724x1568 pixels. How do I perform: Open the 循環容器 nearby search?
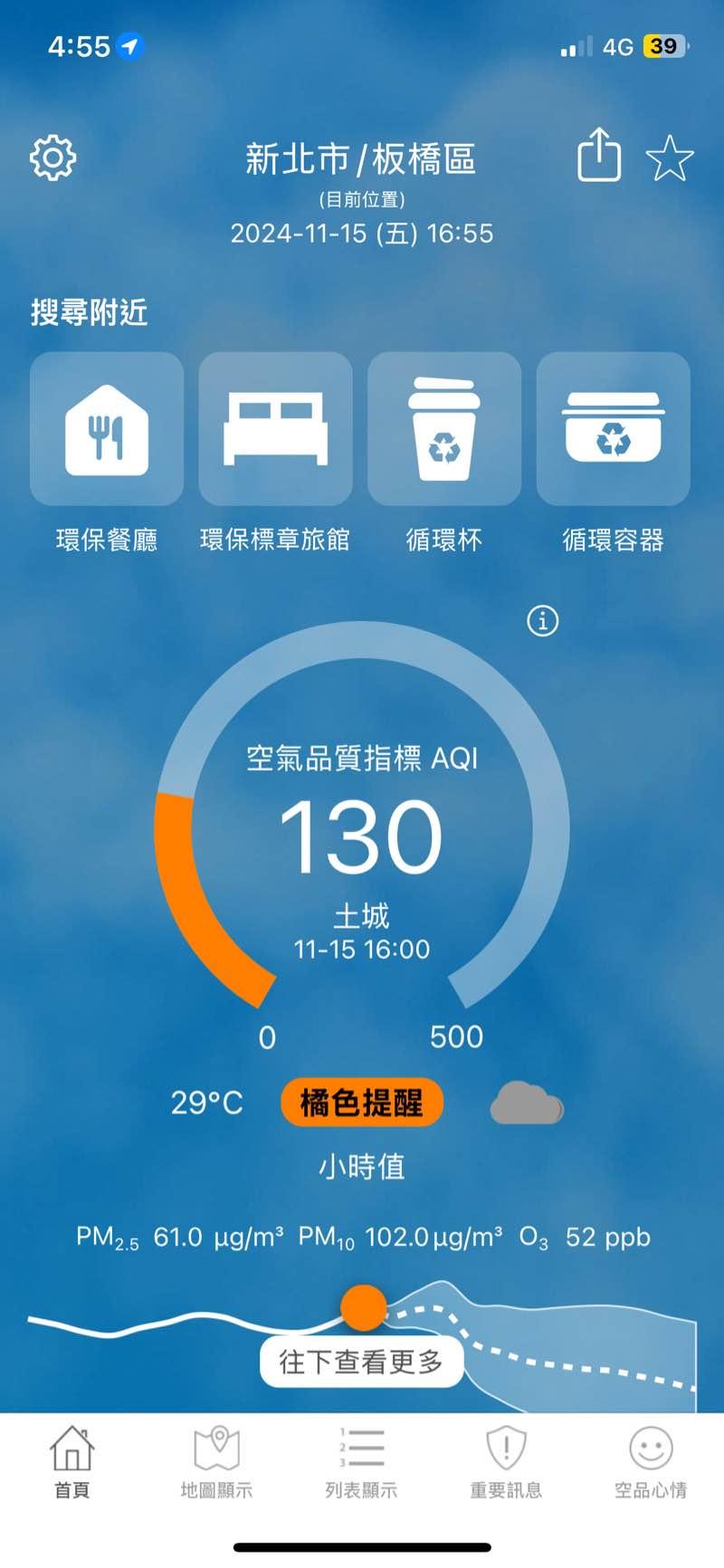point(614,429)
